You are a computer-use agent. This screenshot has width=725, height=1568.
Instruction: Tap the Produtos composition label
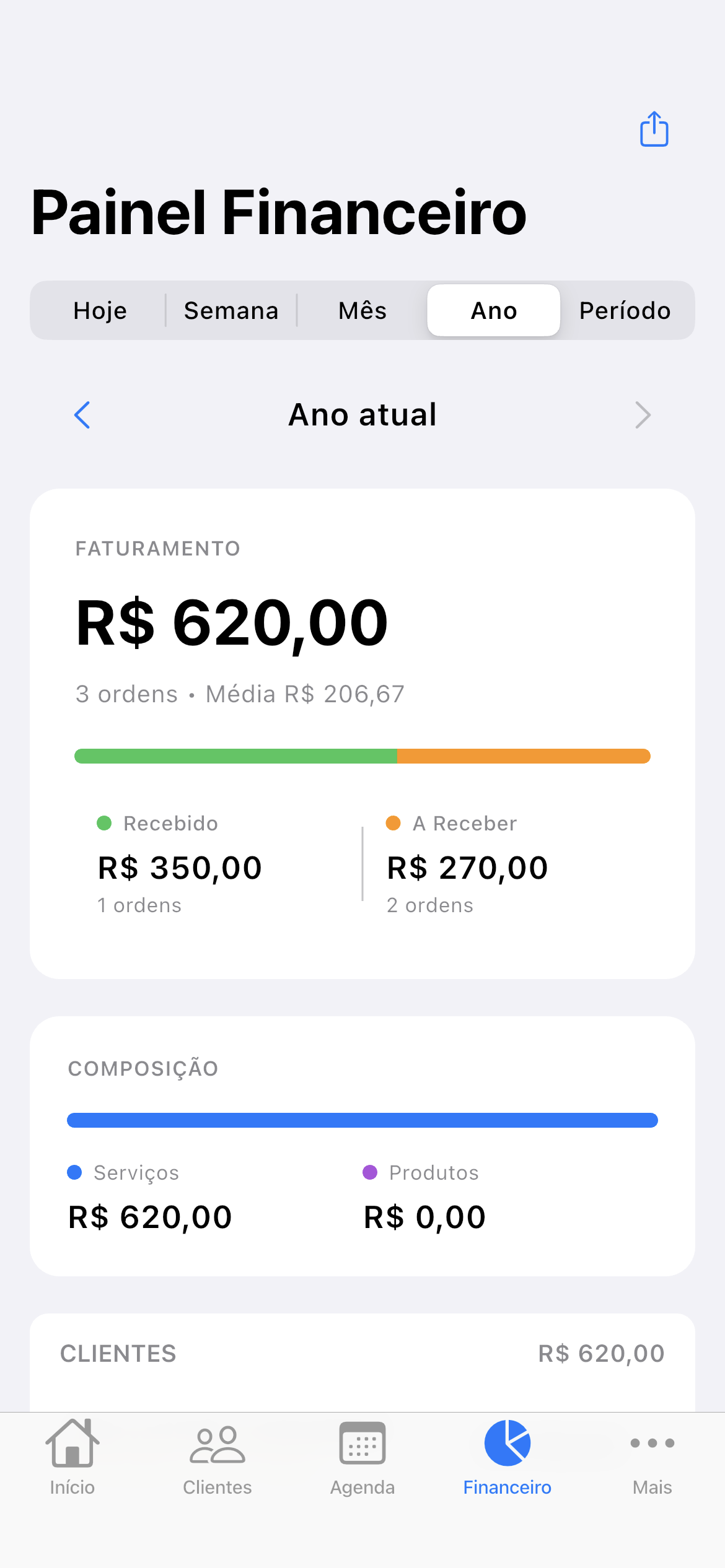(x=433, y=1172)
